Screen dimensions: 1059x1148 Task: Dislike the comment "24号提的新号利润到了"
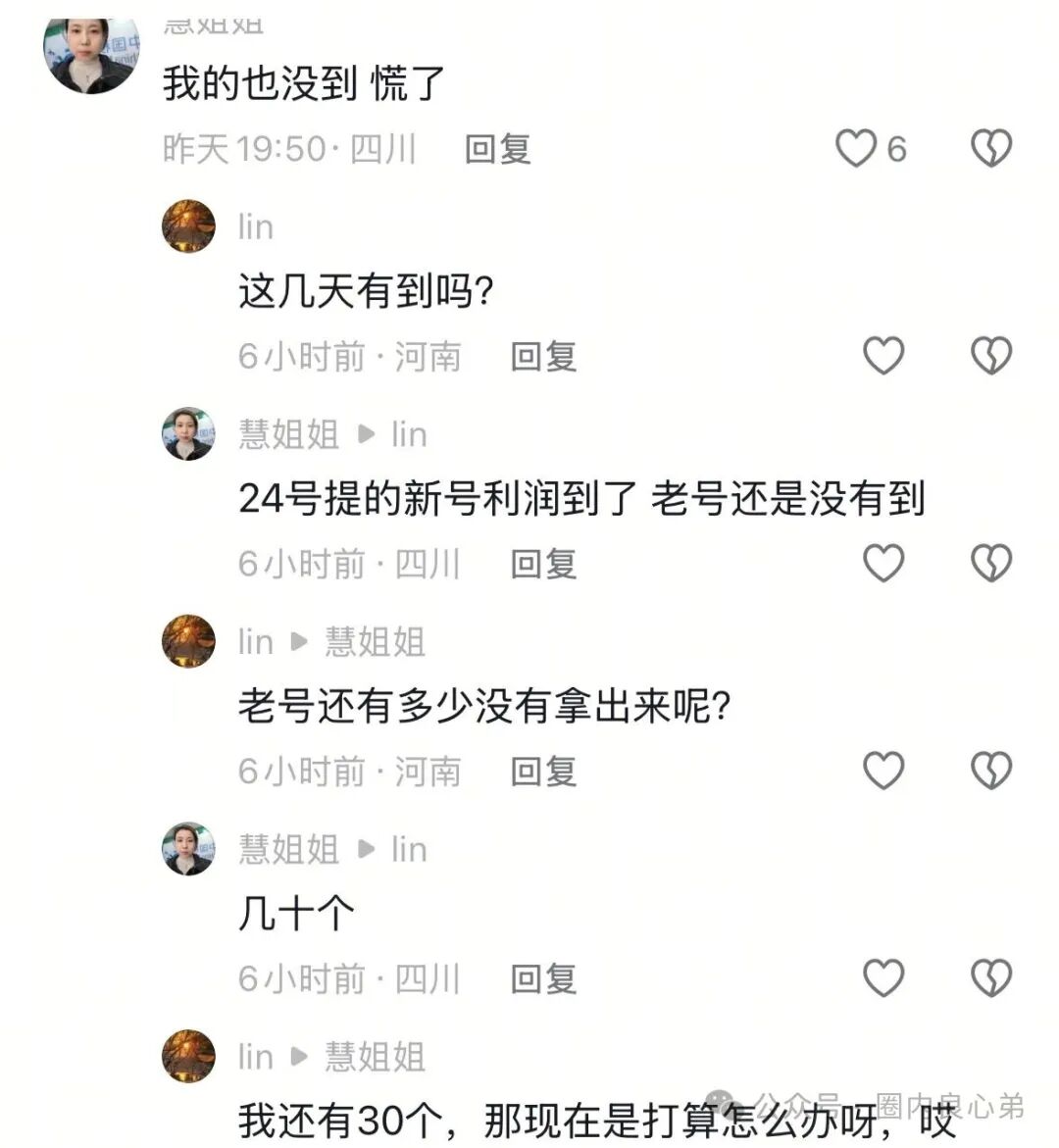pos(990,563)
